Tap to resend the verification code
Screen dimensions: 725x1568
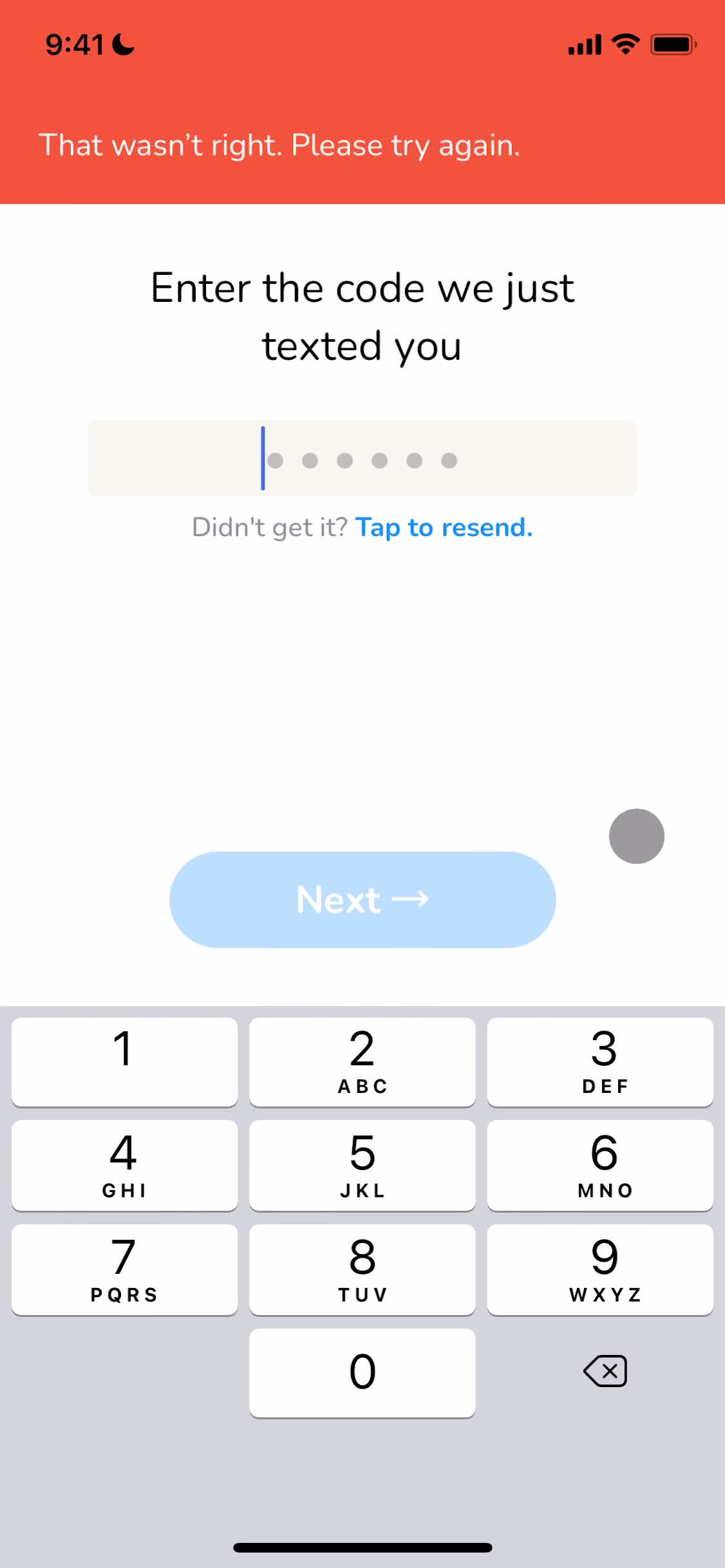click(x=444, y=528)
